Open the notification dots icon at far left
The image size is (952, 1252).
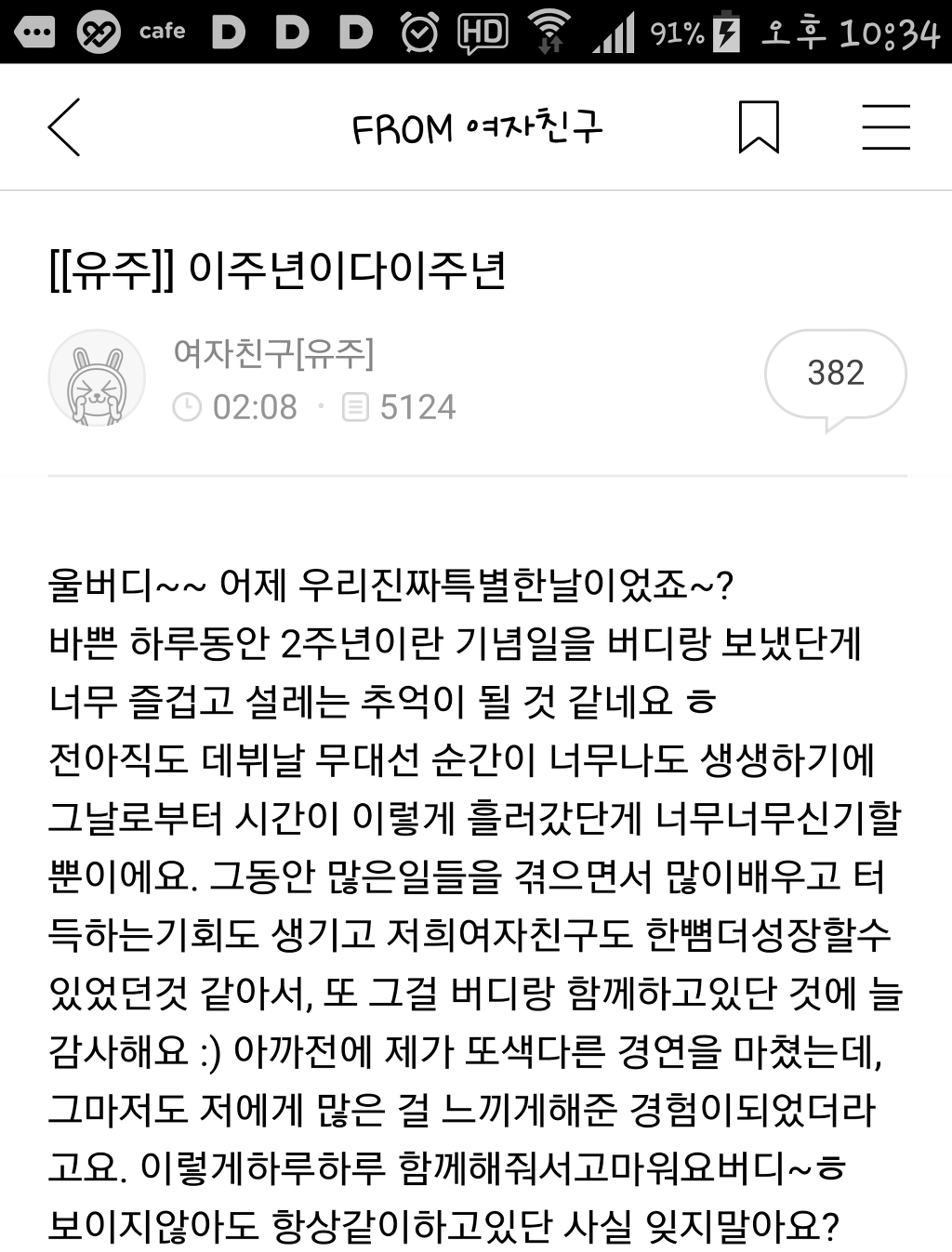tap(35, 30)
